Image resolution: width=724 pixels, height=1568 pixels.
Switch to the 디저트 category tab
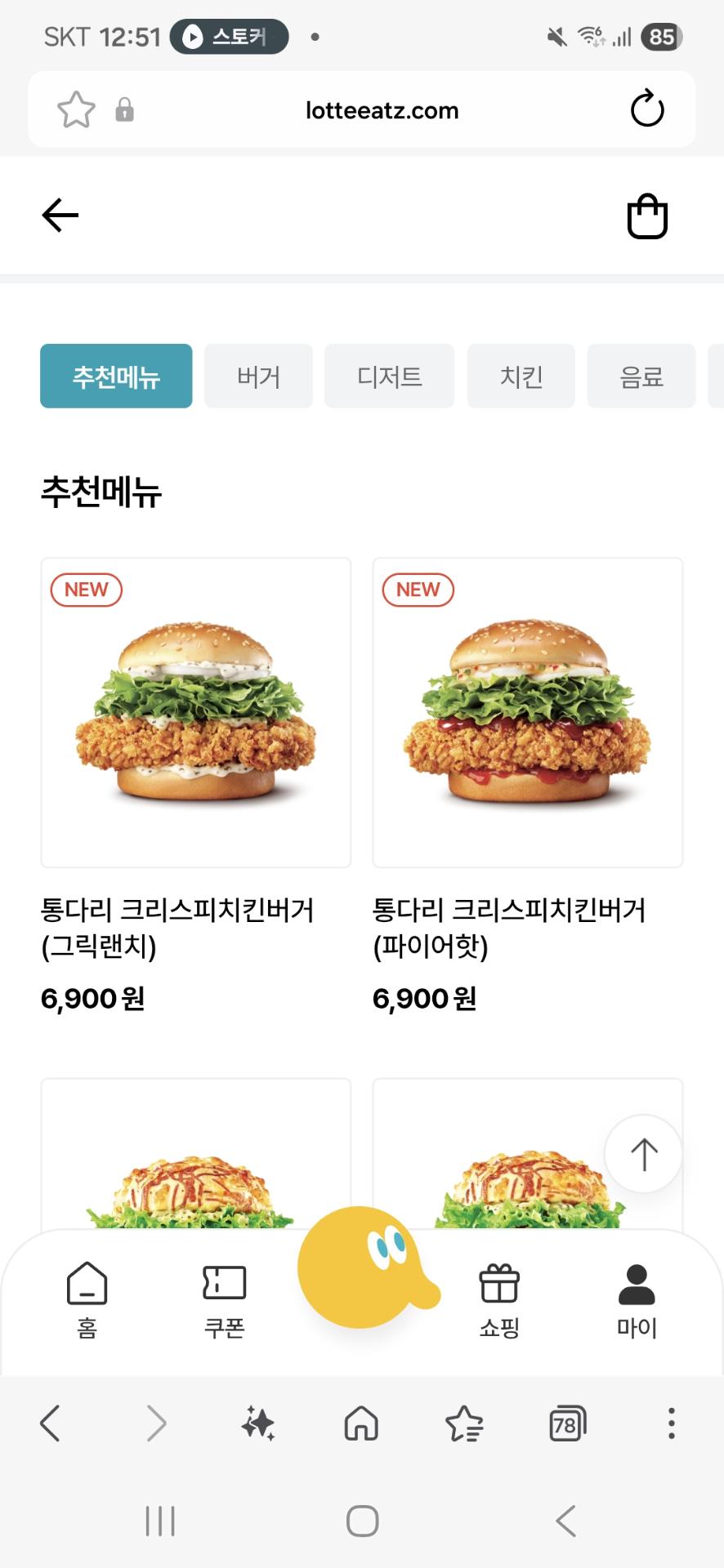click(389, 376)
